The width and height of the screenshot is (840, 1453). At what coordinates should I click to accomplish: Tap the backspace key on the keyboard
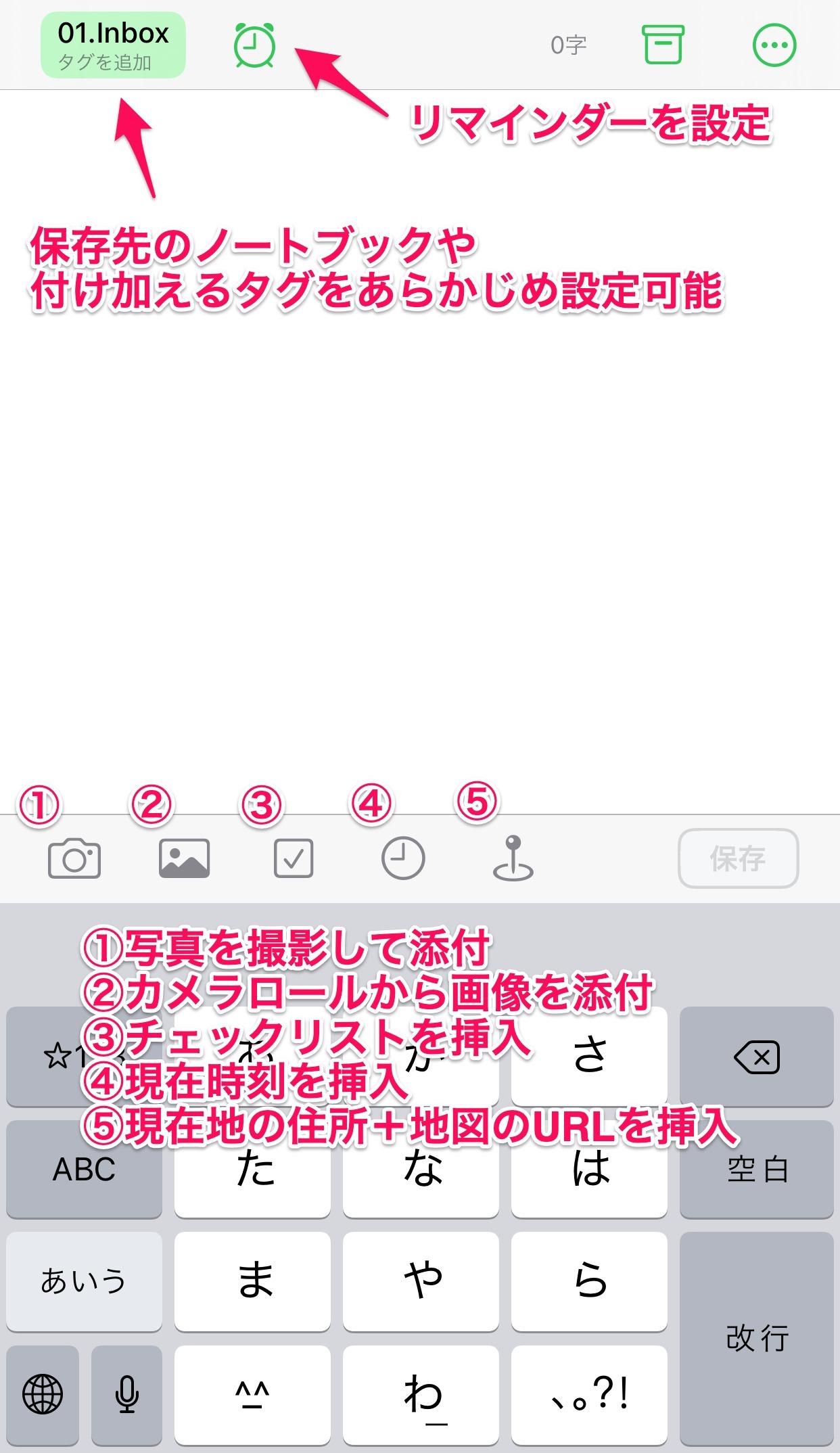point(756,1057)
